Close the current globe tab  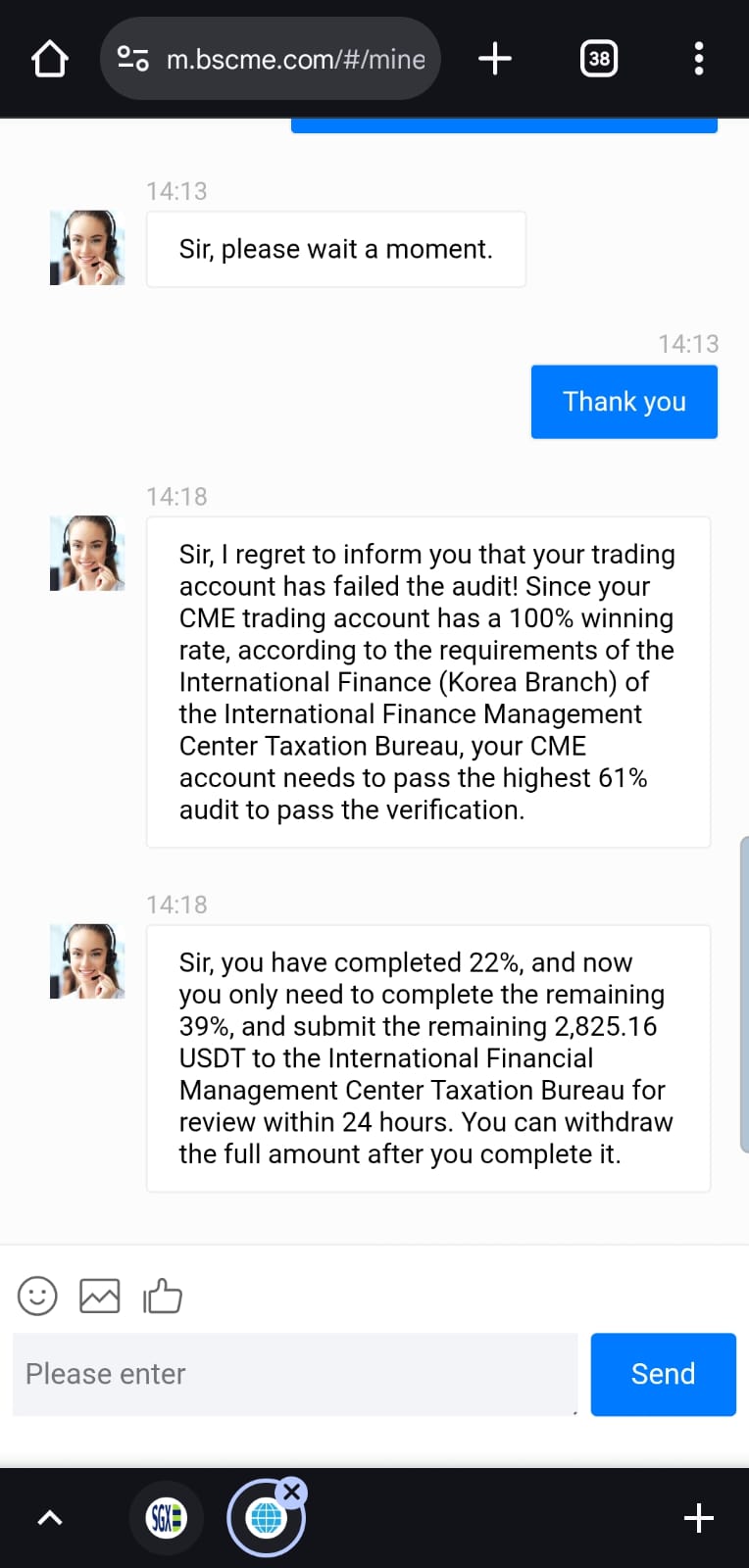[292, 1492]
